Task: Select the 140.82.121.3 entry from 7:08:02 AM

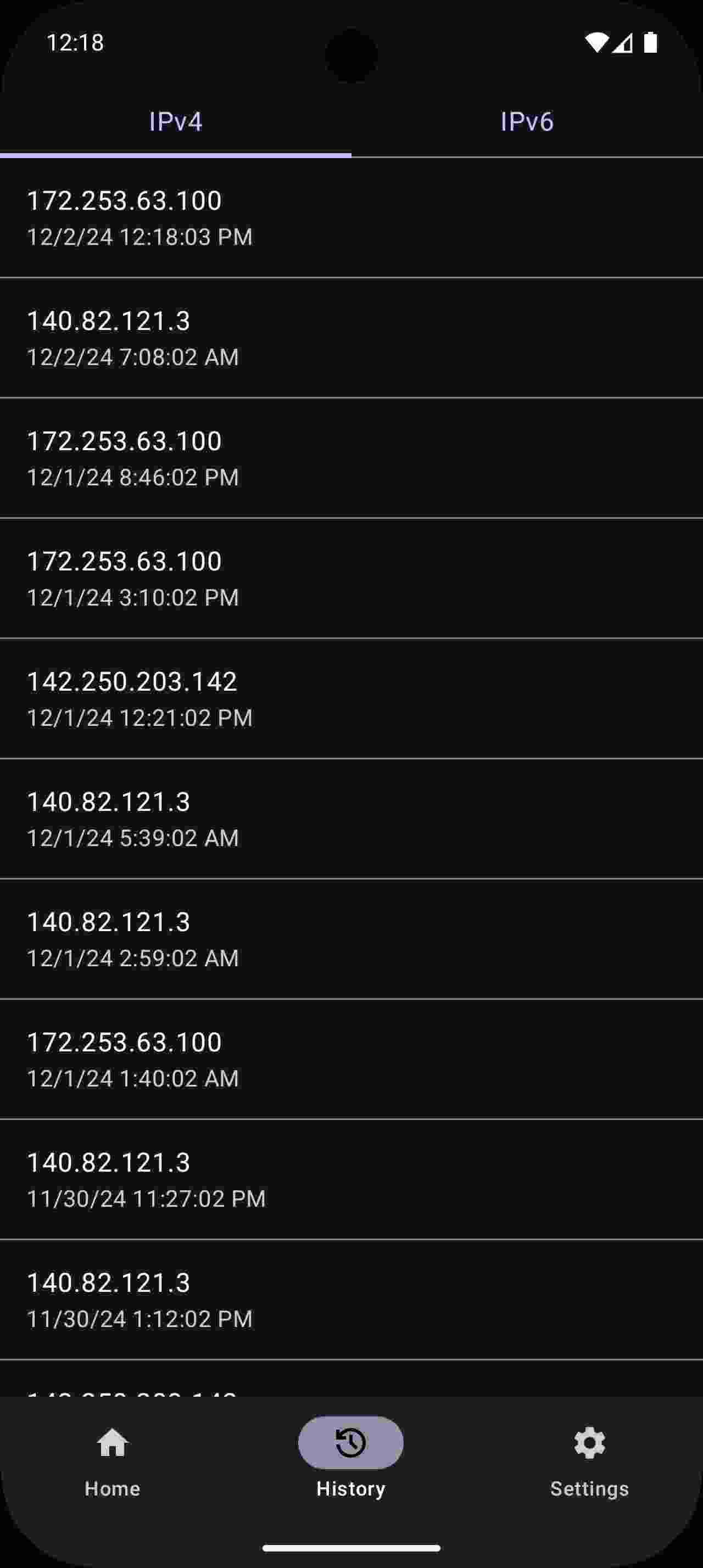Action: pos(351,337)
